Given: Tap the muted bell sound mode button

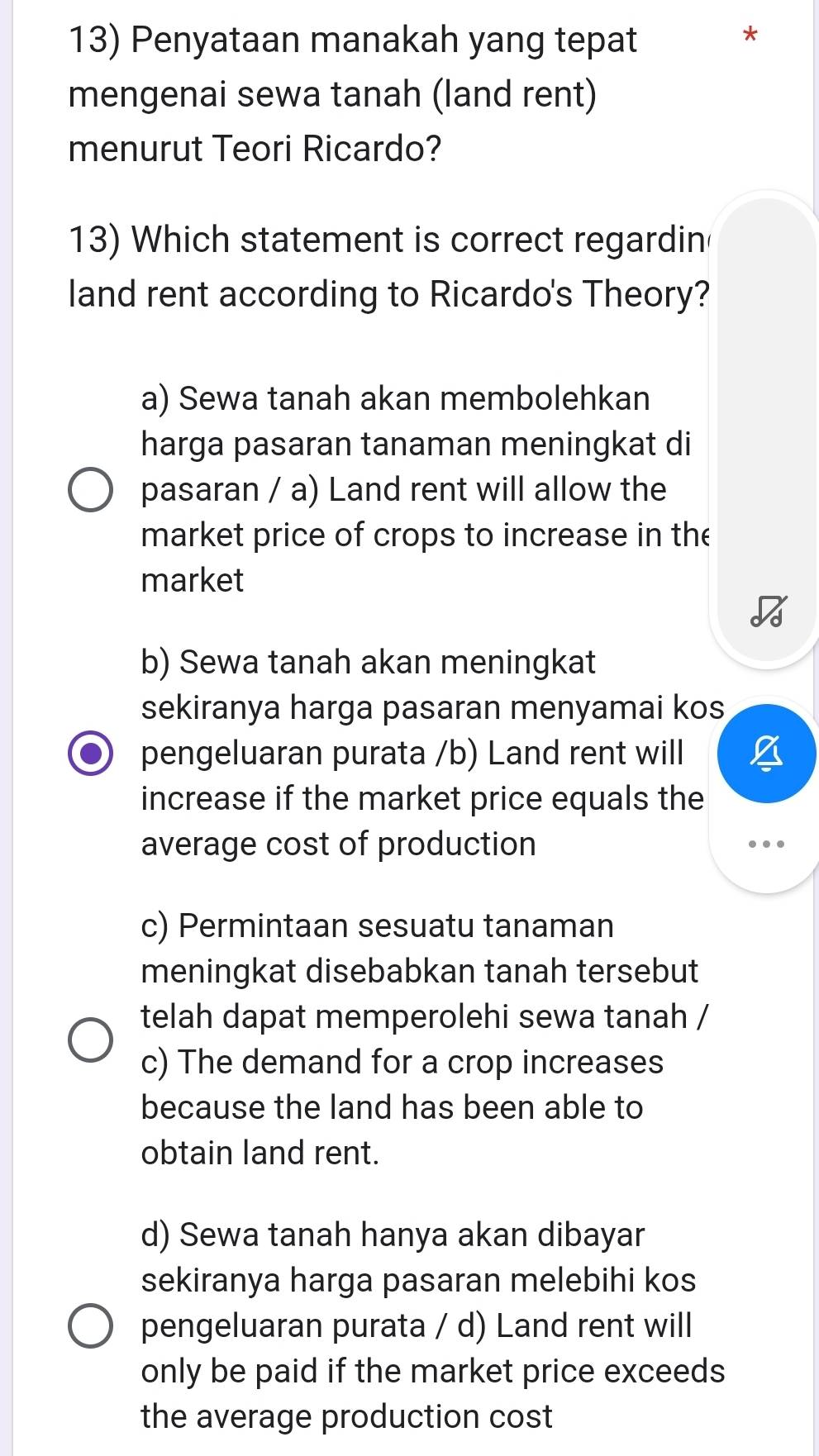Looking at the screenshot, I should 766,754.
